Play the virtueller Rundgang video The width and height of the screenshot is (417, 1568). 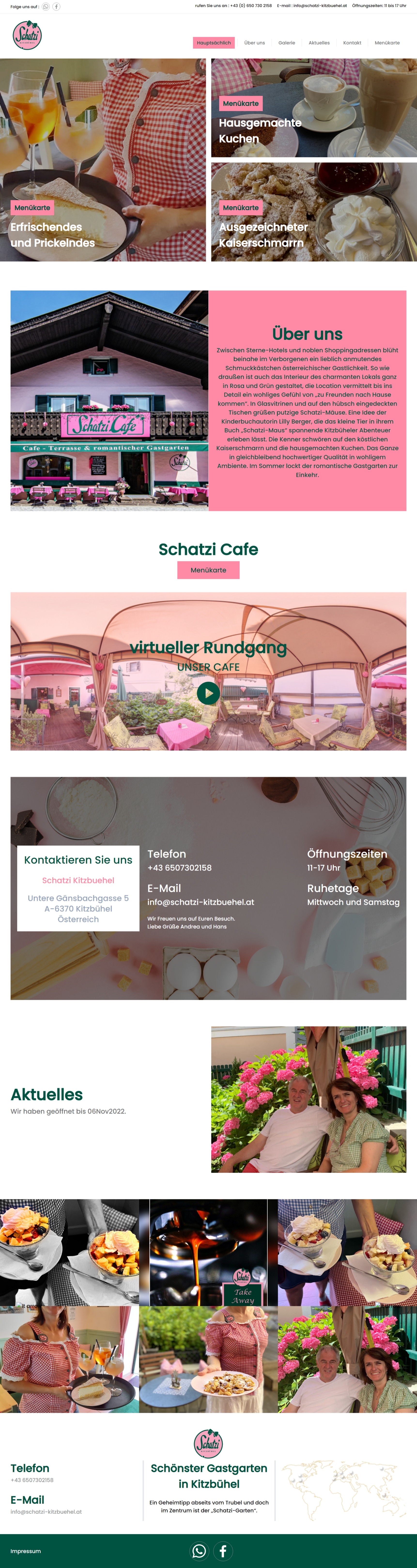208,693
